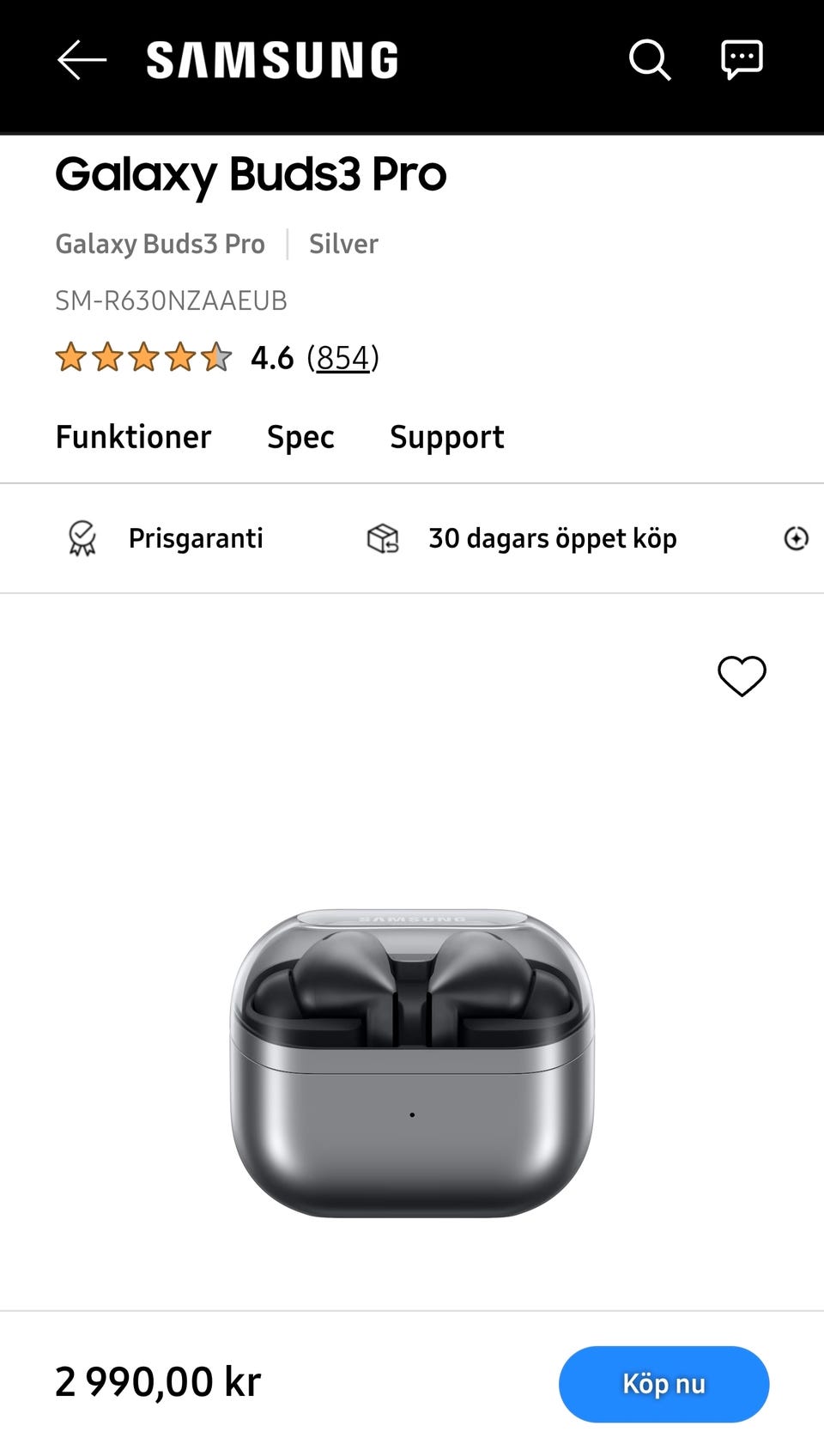Go back using the arrow icon

(82, 60)
